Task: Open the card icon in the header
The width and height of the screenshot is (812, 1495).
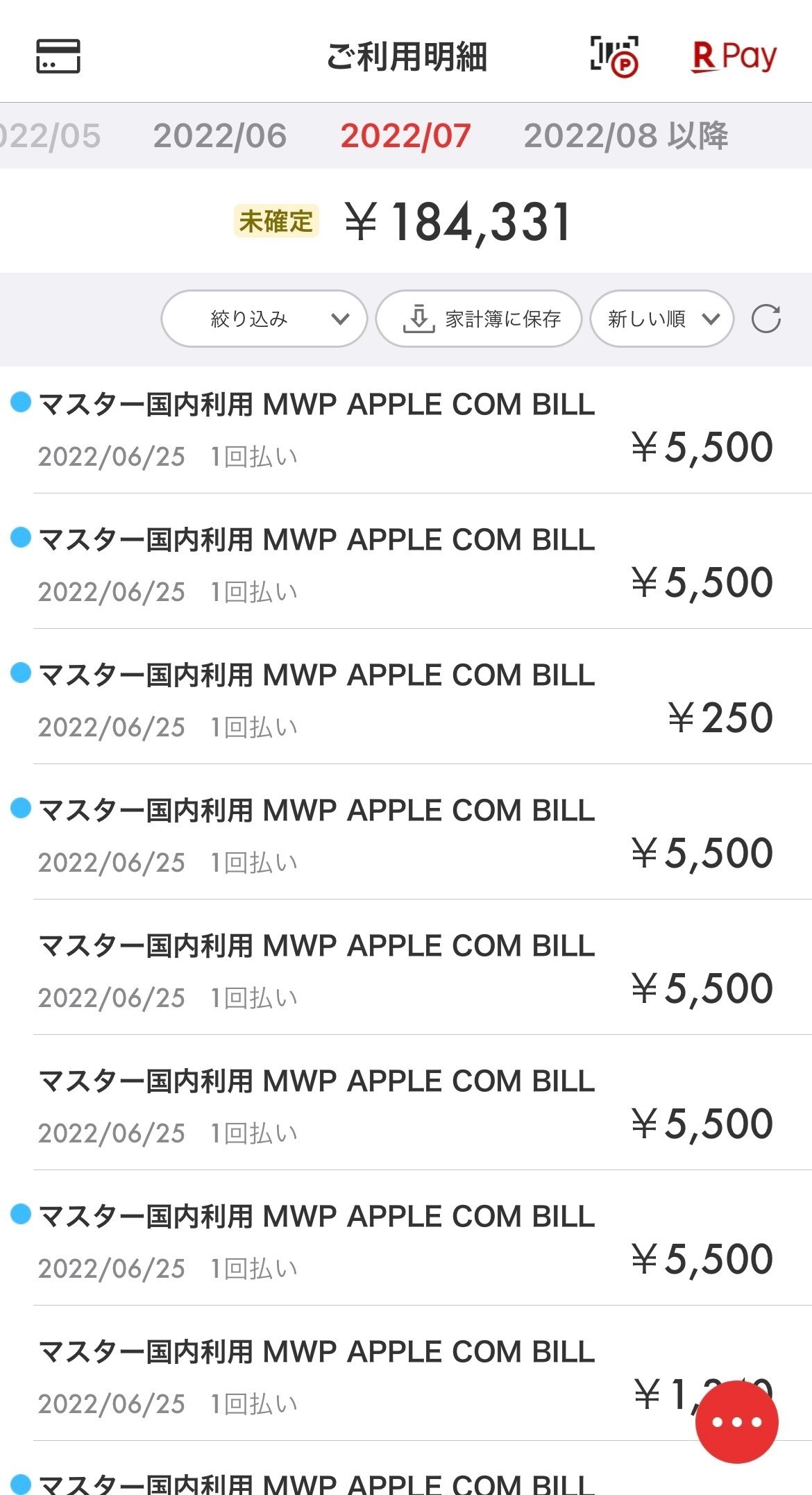Action: click(58, 56)
